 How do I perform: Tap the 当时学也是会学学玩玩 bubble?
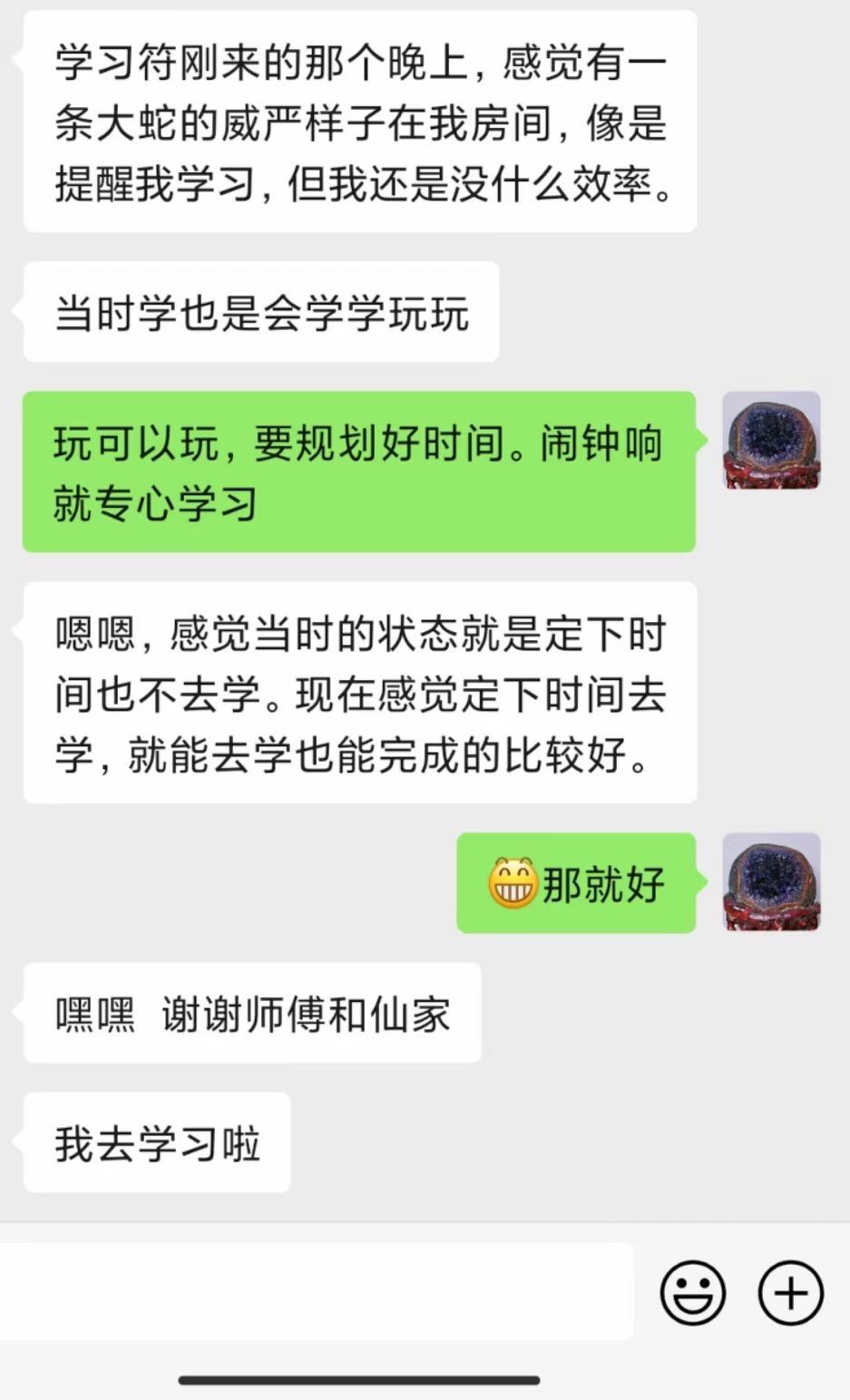(260, 311)
